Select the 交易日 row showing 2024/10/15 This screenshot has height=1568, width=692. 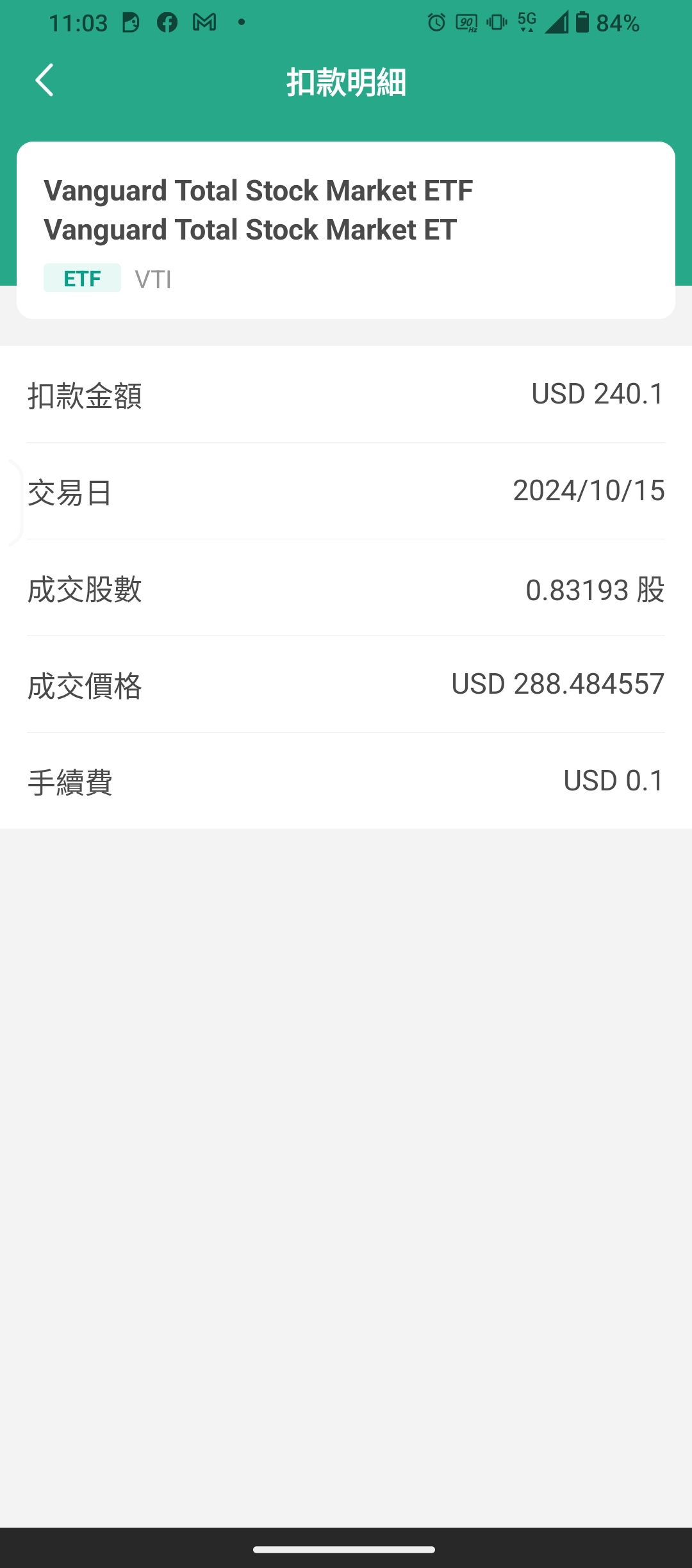click(346, 492)
